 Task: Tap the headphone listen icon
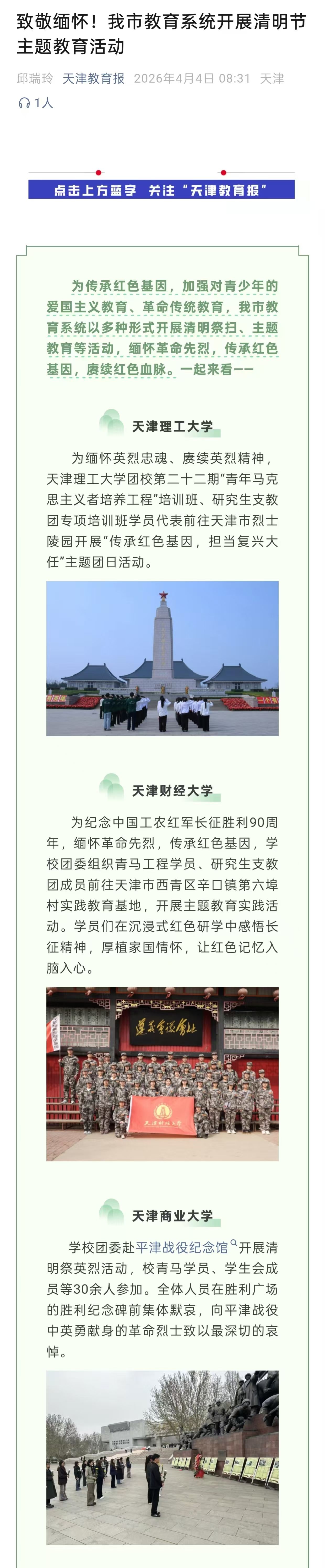[24, 103]
